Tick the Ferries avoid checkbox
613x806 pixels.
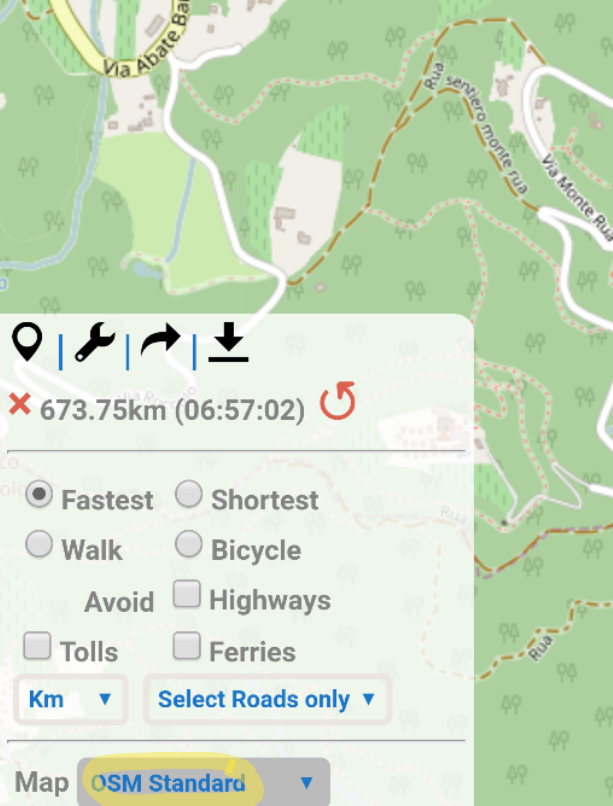(x=187, y=647)
